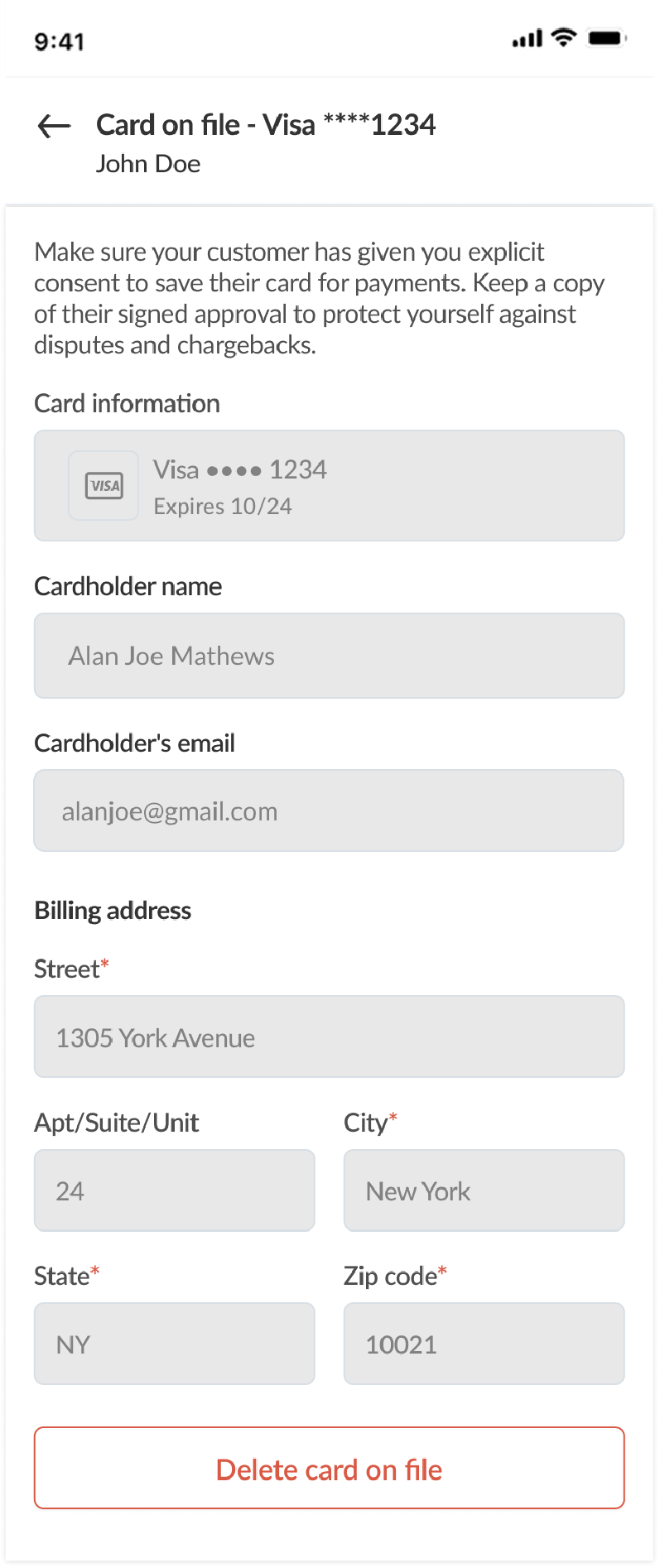This screenshot has width=660, height=1568.
Task: Tap the City field
Action: pos(484,1190)
